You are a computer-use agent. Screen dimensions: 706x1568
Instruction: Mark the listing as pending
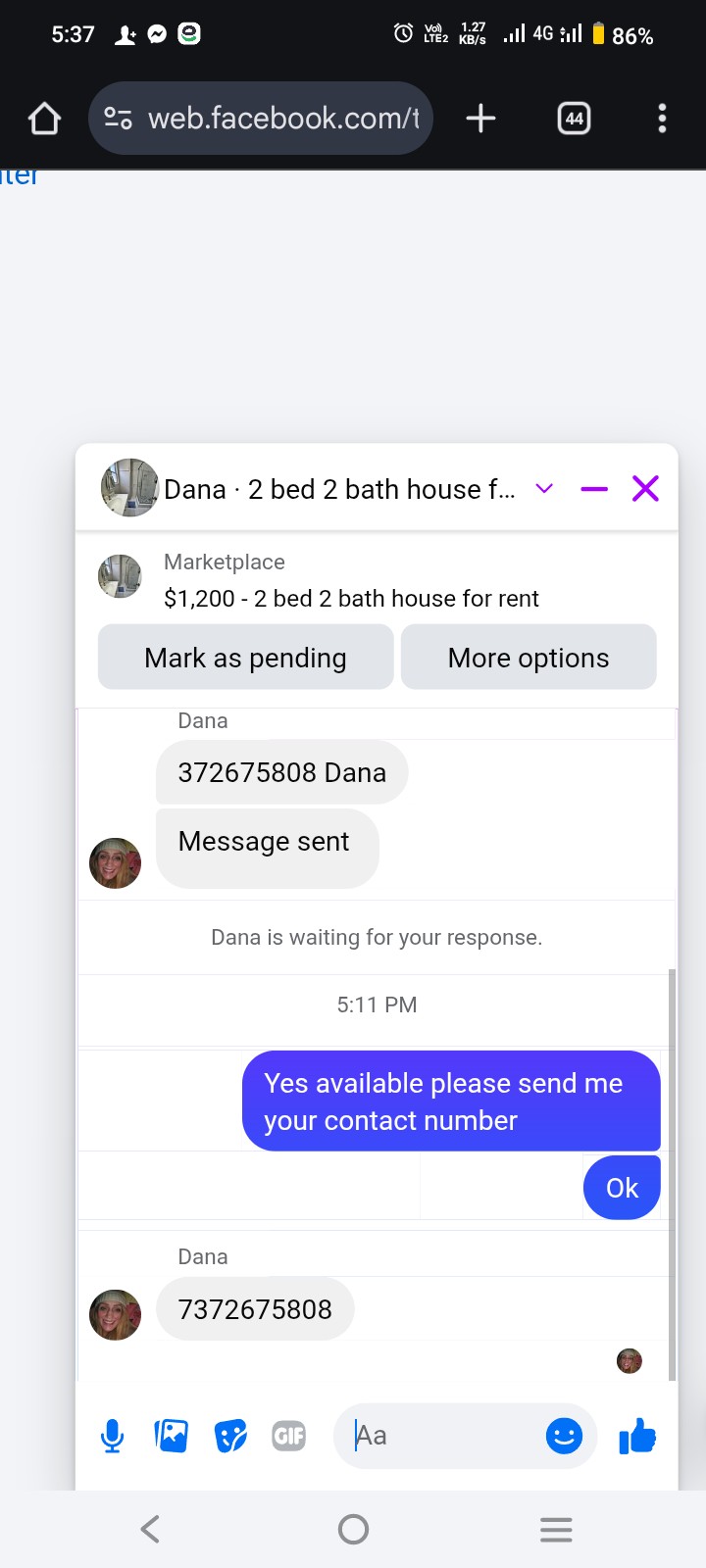click(x=245, y=658)
